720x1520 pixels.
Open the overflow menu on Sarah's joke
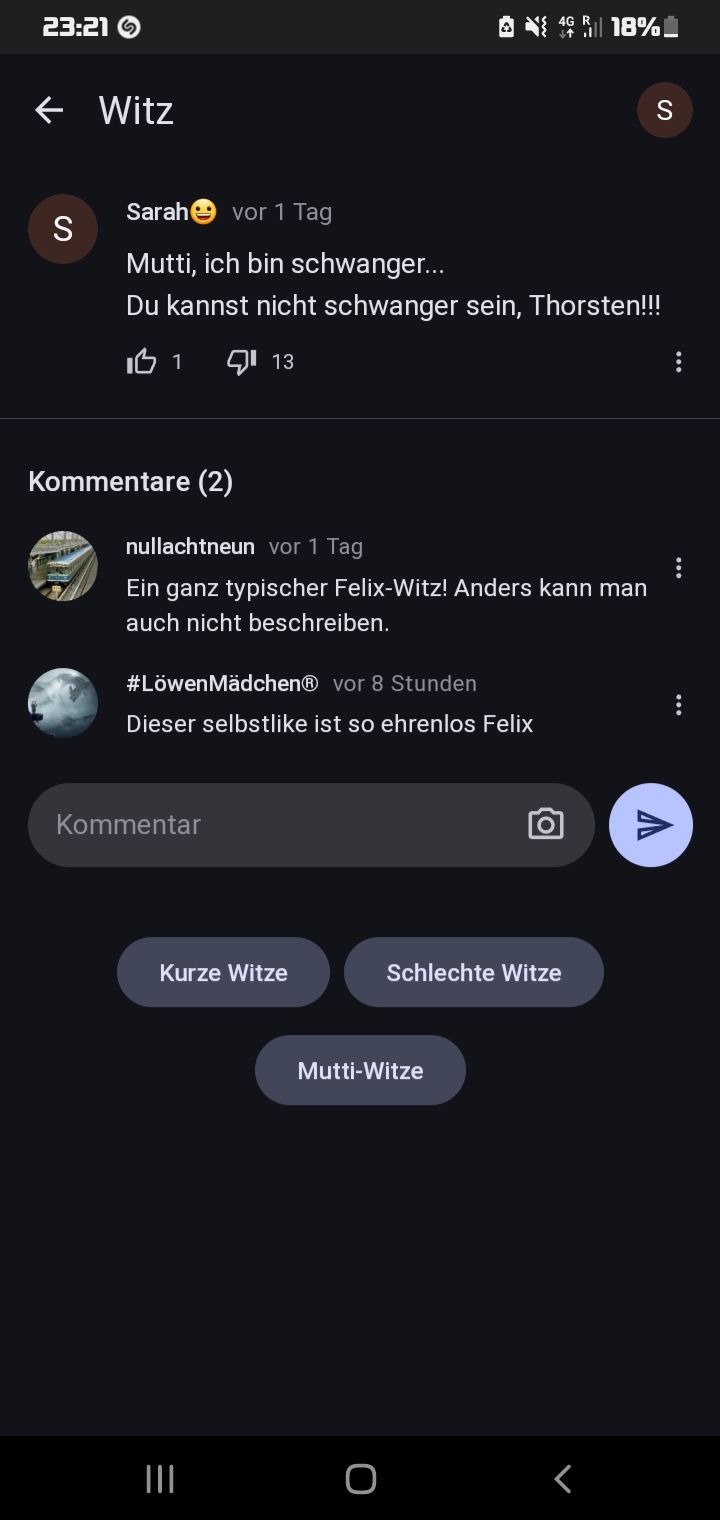click(678, 362)
